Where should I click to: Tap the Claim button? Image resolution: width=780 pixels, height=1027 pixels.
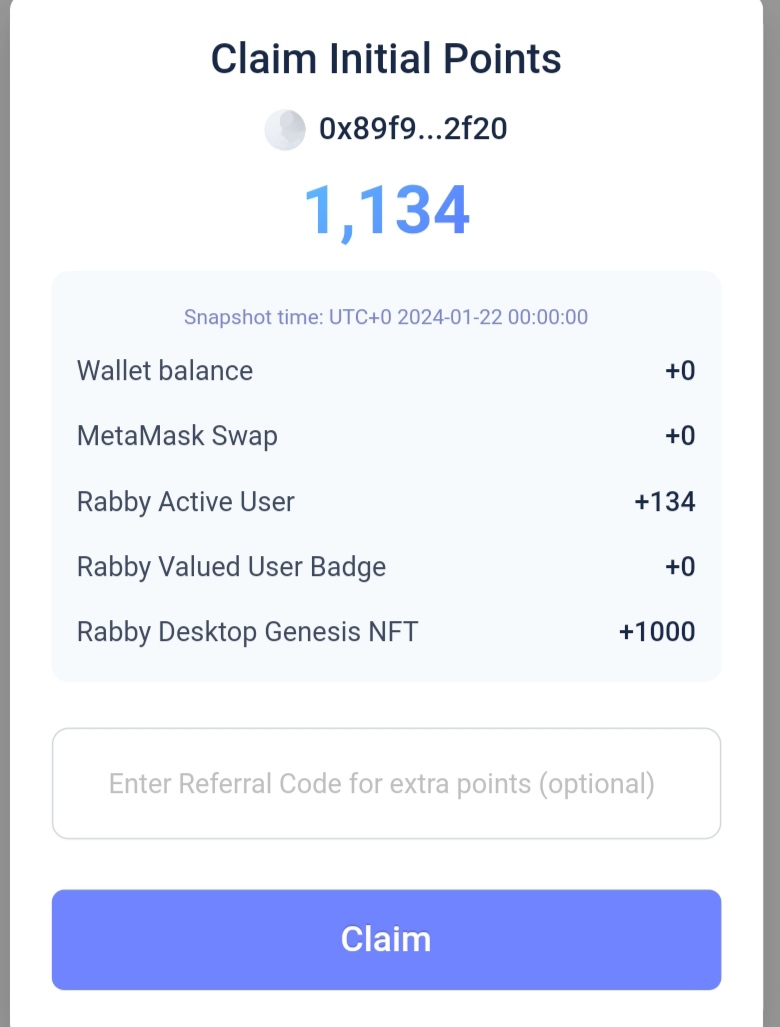386,939
